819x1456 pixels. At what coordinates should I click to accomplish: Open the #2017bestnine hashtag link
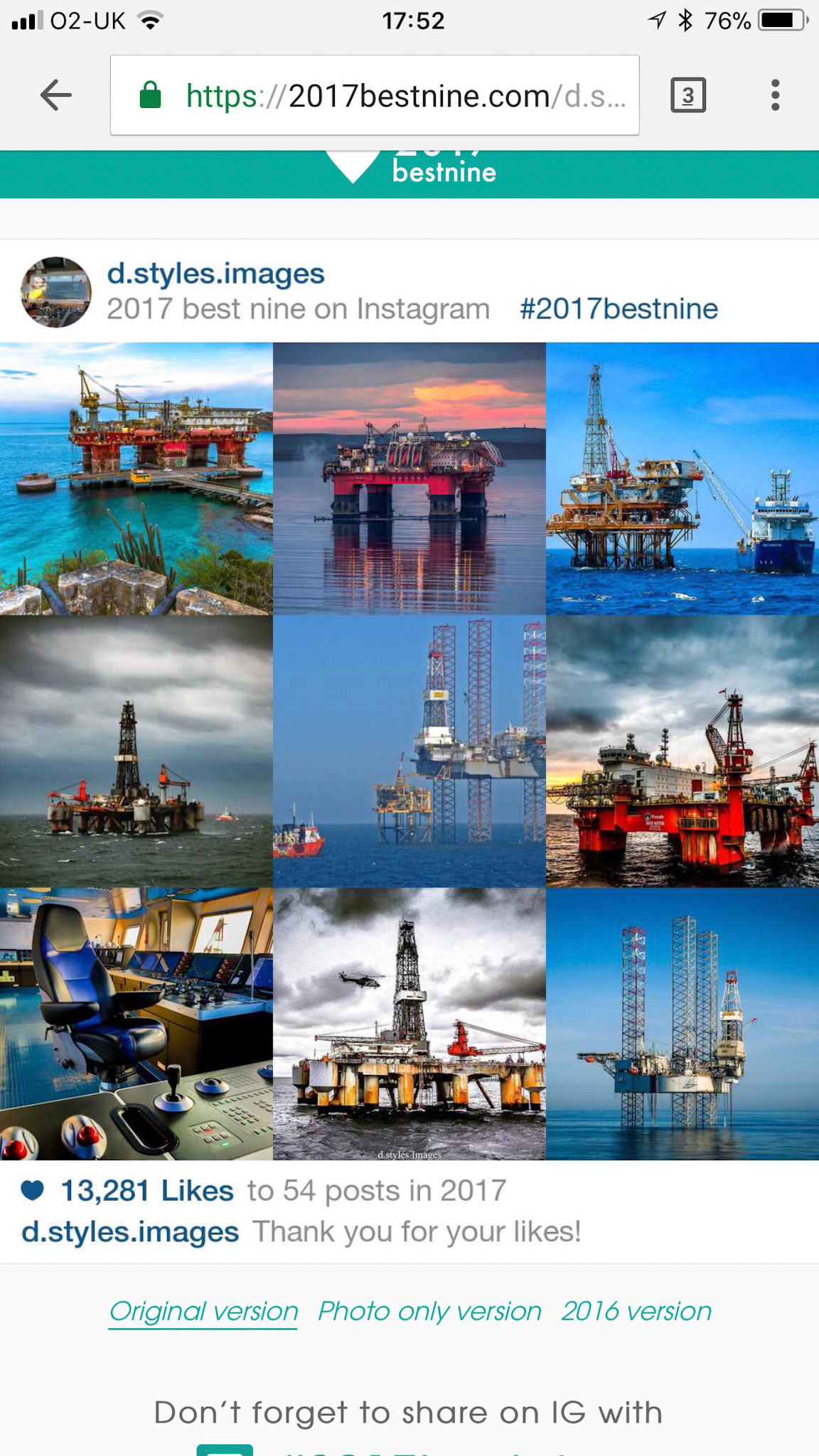coord(619,309)
